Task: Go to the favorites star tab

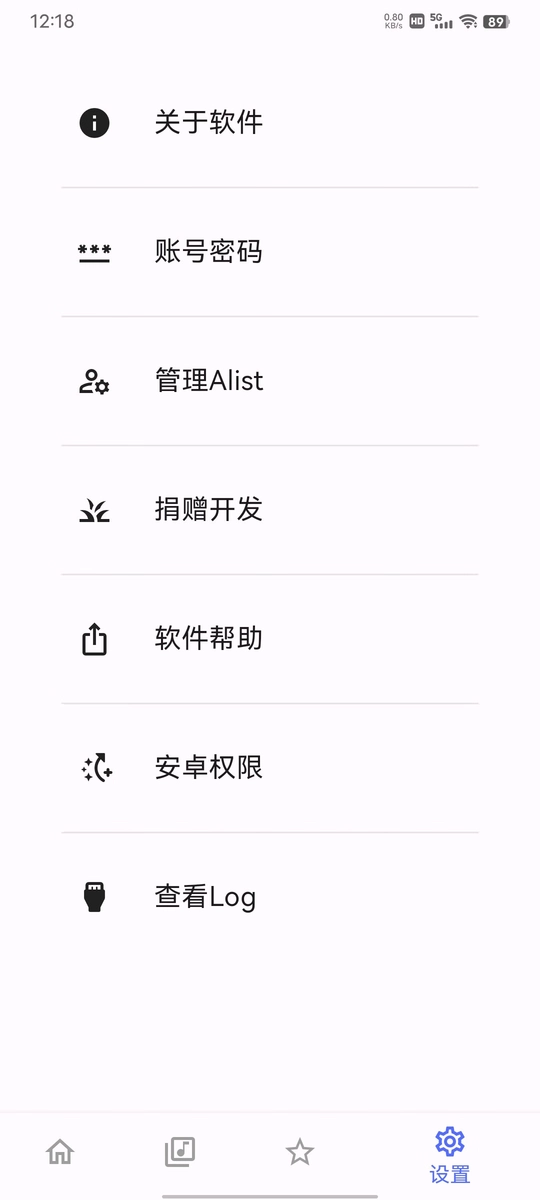Action: 300,1152
